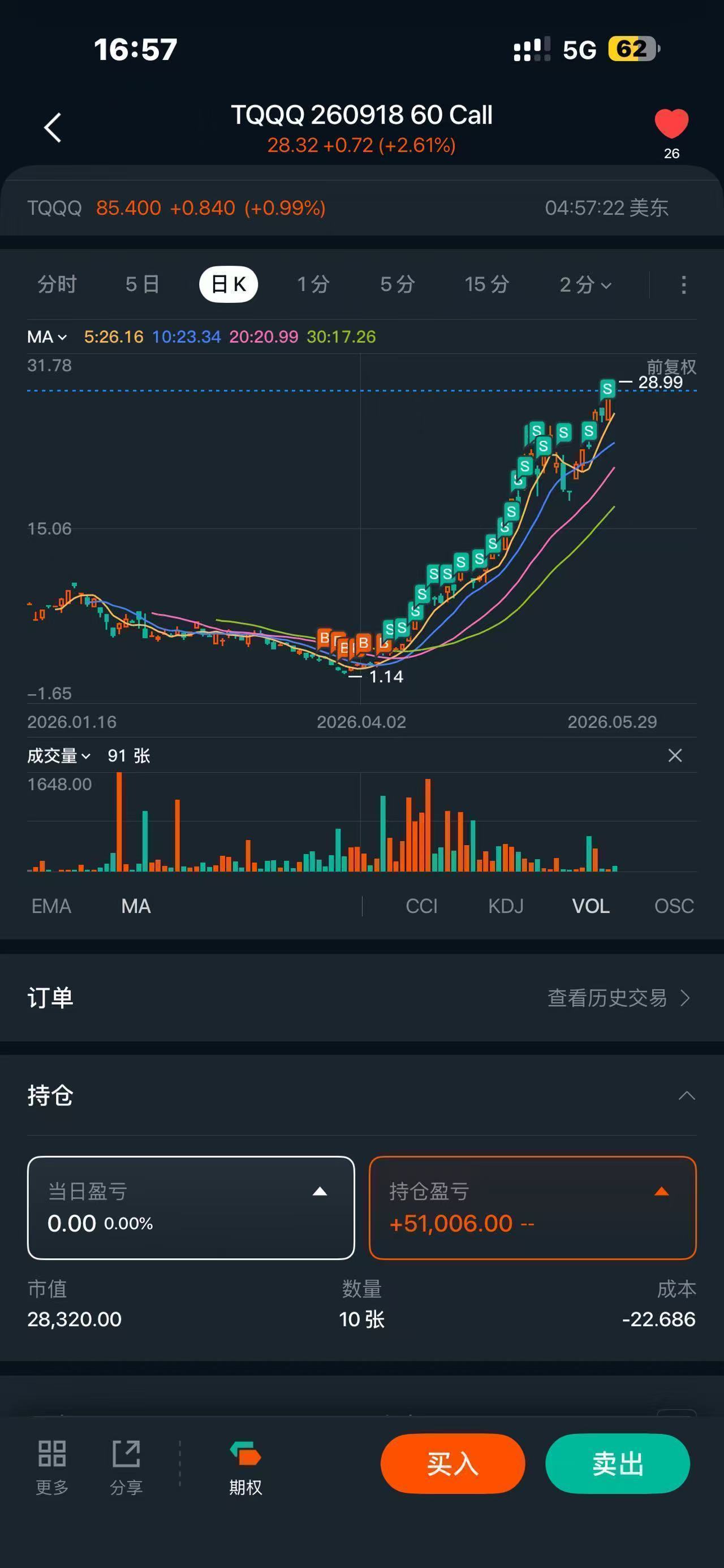Switch sub-indicator to CCI

421,906
